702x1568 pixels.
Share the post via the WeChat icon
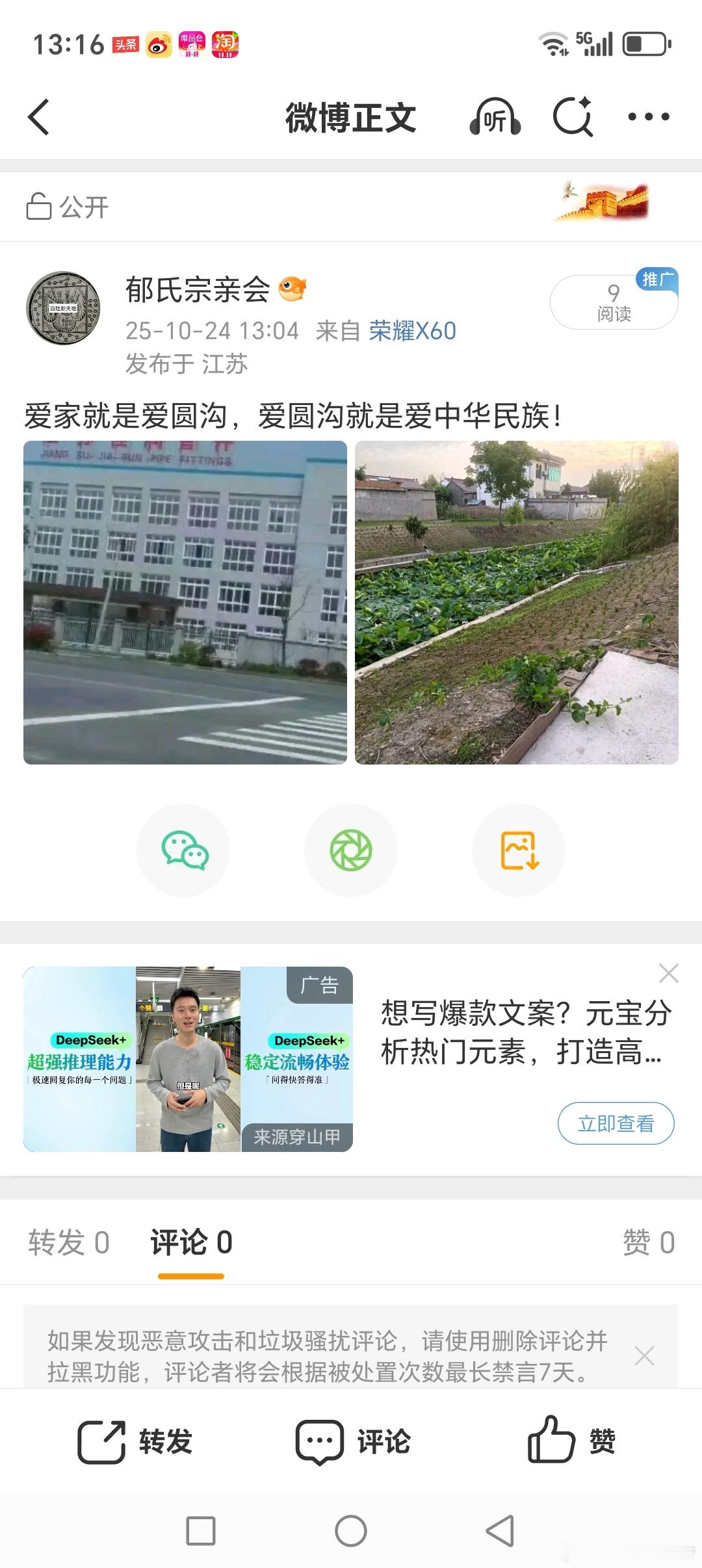[184, 850]
